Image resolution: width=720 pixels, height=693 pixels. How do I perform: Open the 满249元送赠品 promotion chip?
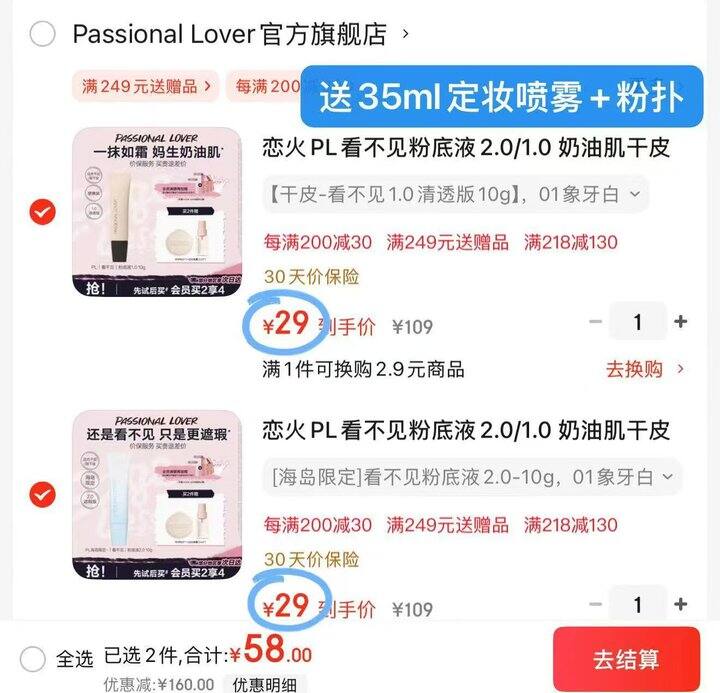pos(146,86)
